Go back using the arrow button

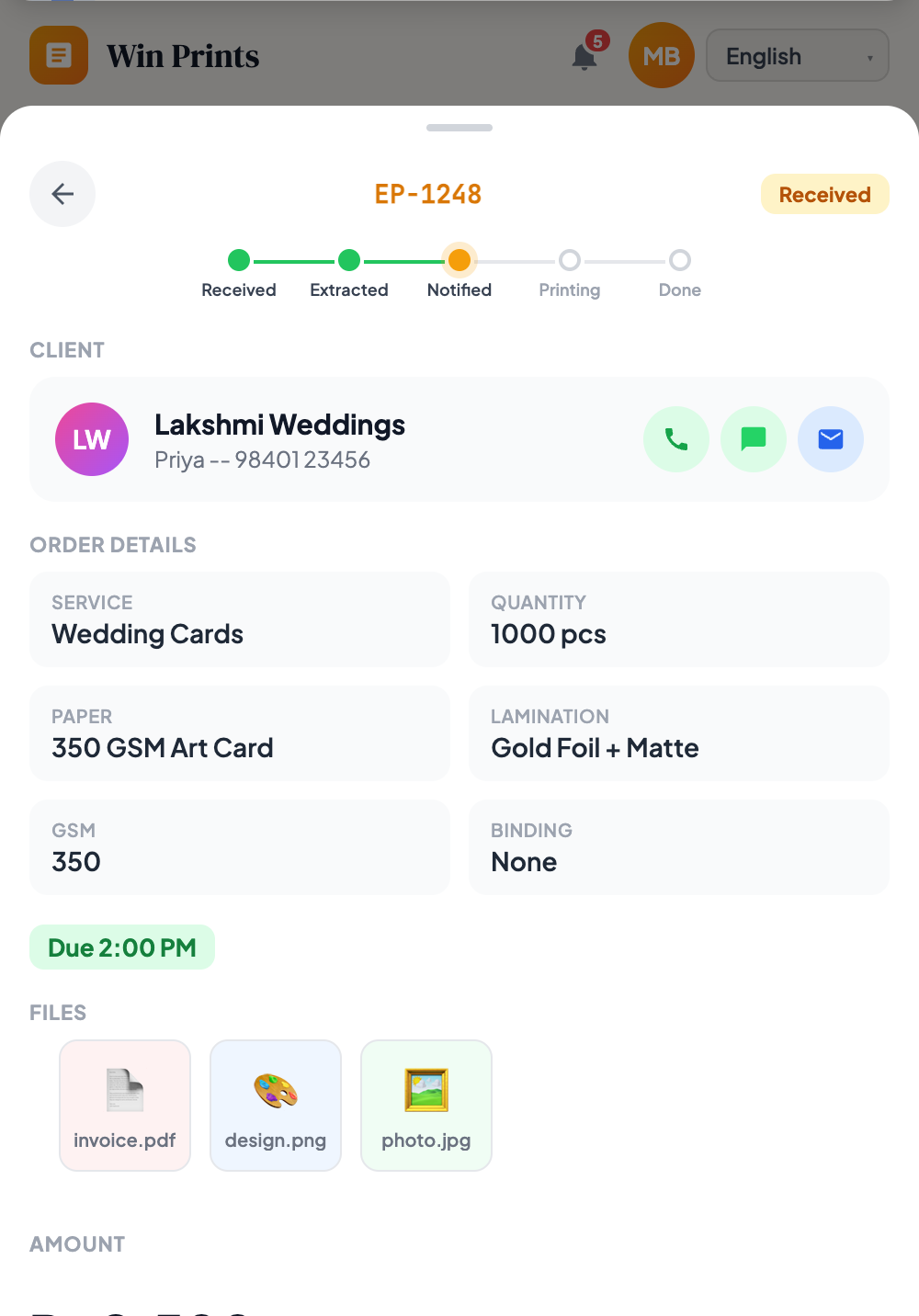(62, 194)
